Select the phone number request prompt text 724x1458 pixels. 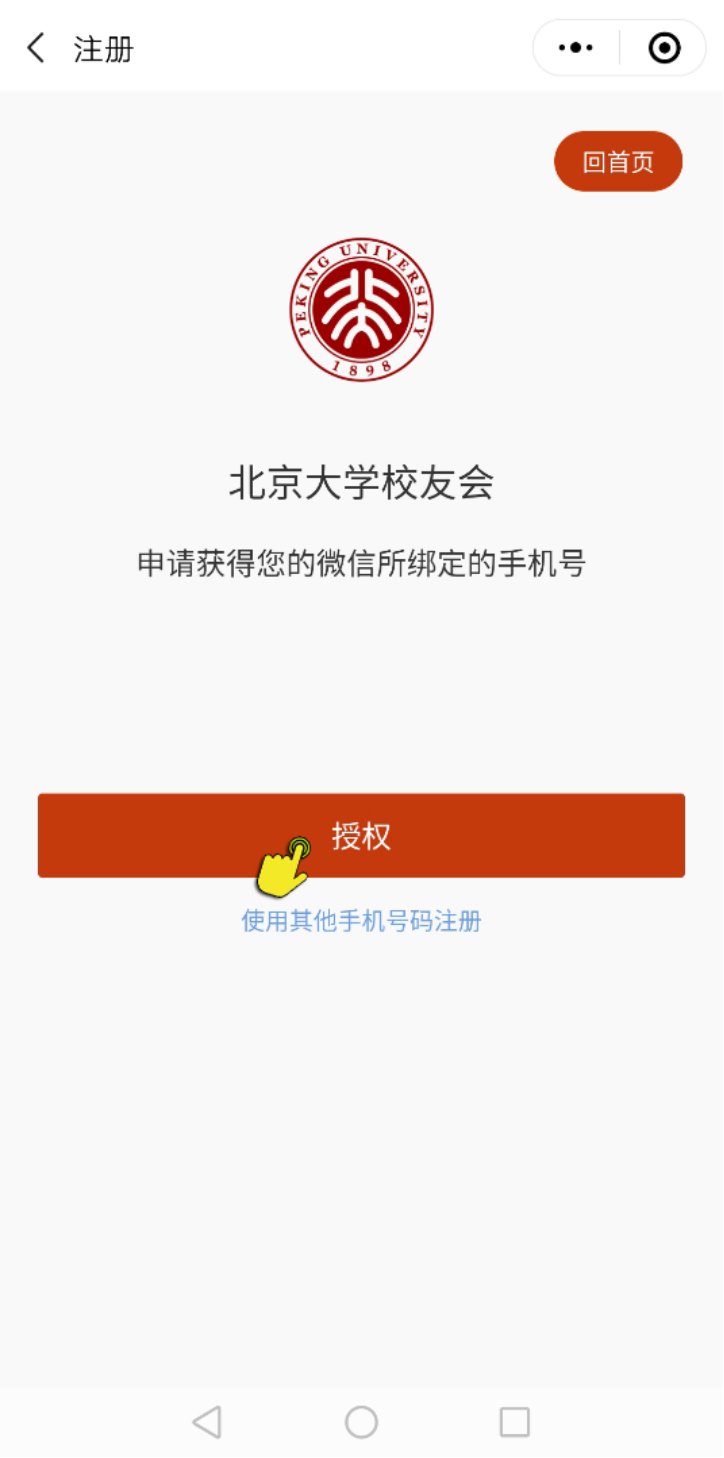(x=362, y=559)
